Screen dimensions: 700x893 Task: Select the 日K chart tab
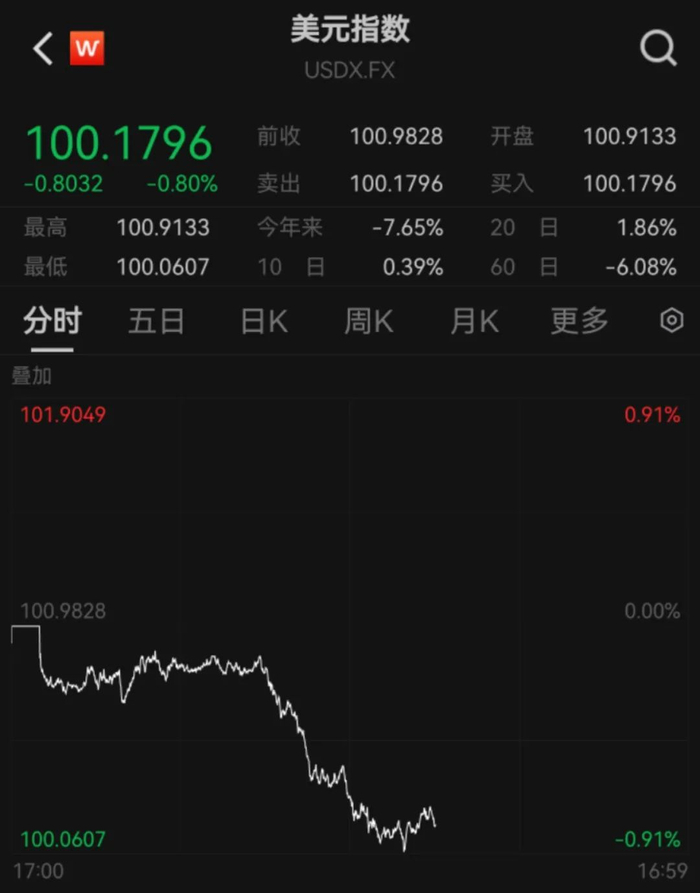264,321
